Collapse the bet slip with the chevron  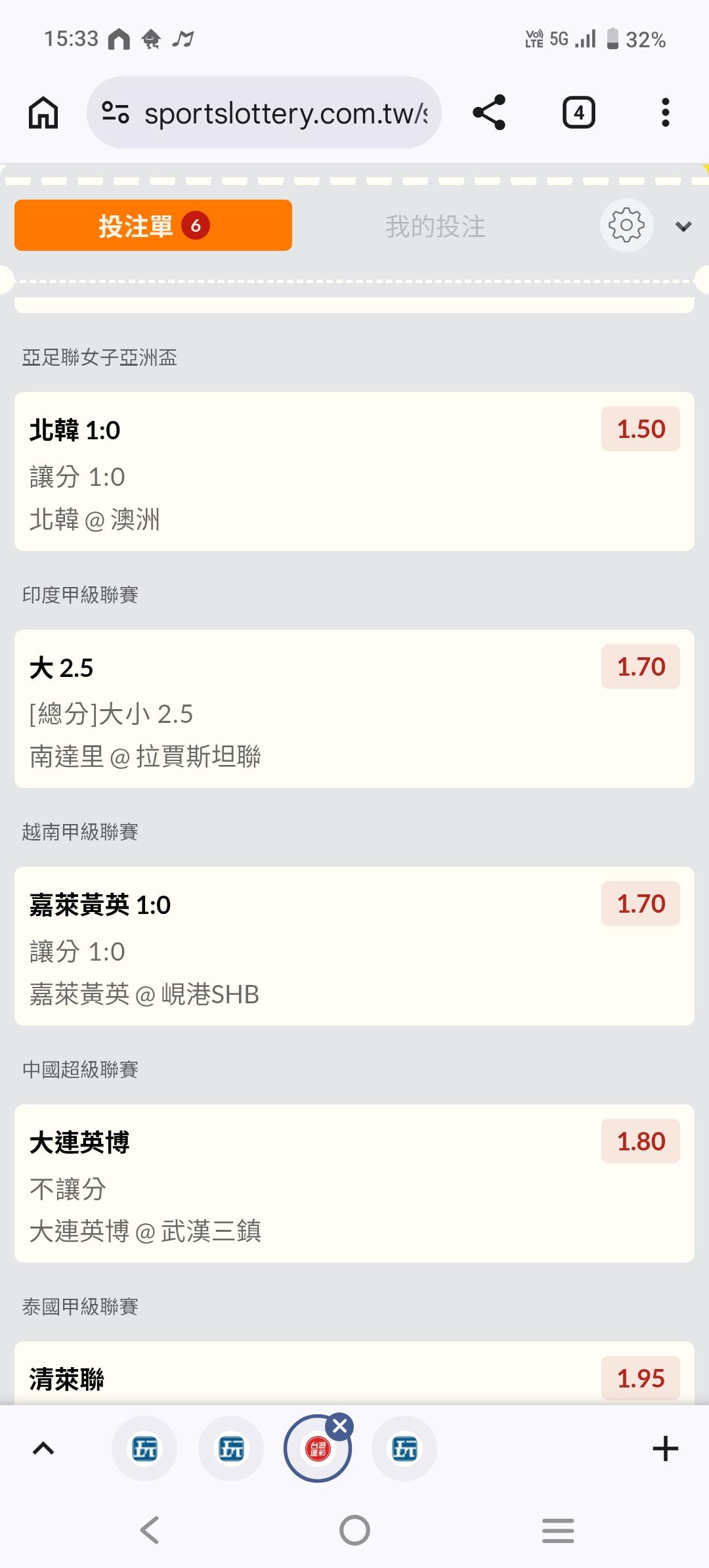coord(683,227)
